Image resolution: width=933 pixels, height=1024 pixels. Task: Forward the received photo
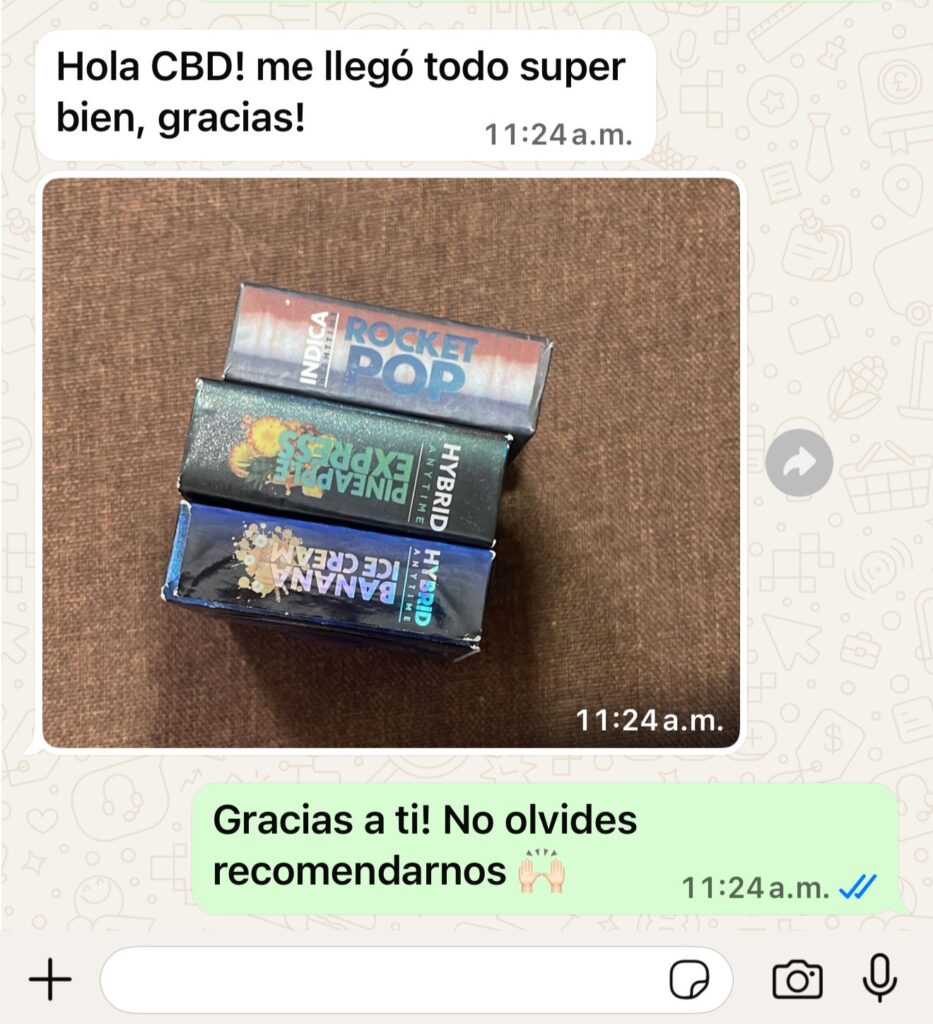[x=799, y=462]
